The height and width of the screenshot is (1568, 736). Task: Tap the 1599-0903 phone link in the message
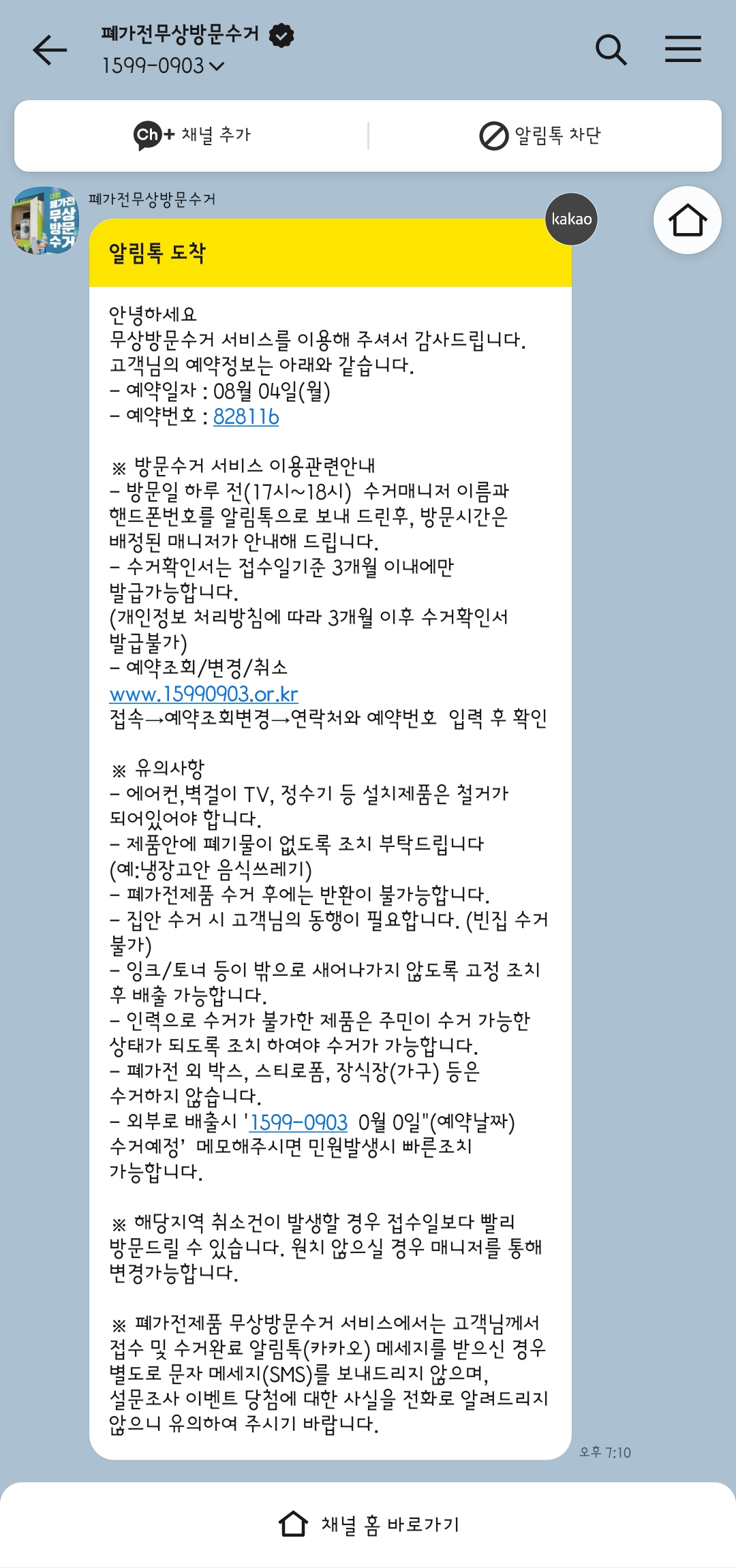298,1122
